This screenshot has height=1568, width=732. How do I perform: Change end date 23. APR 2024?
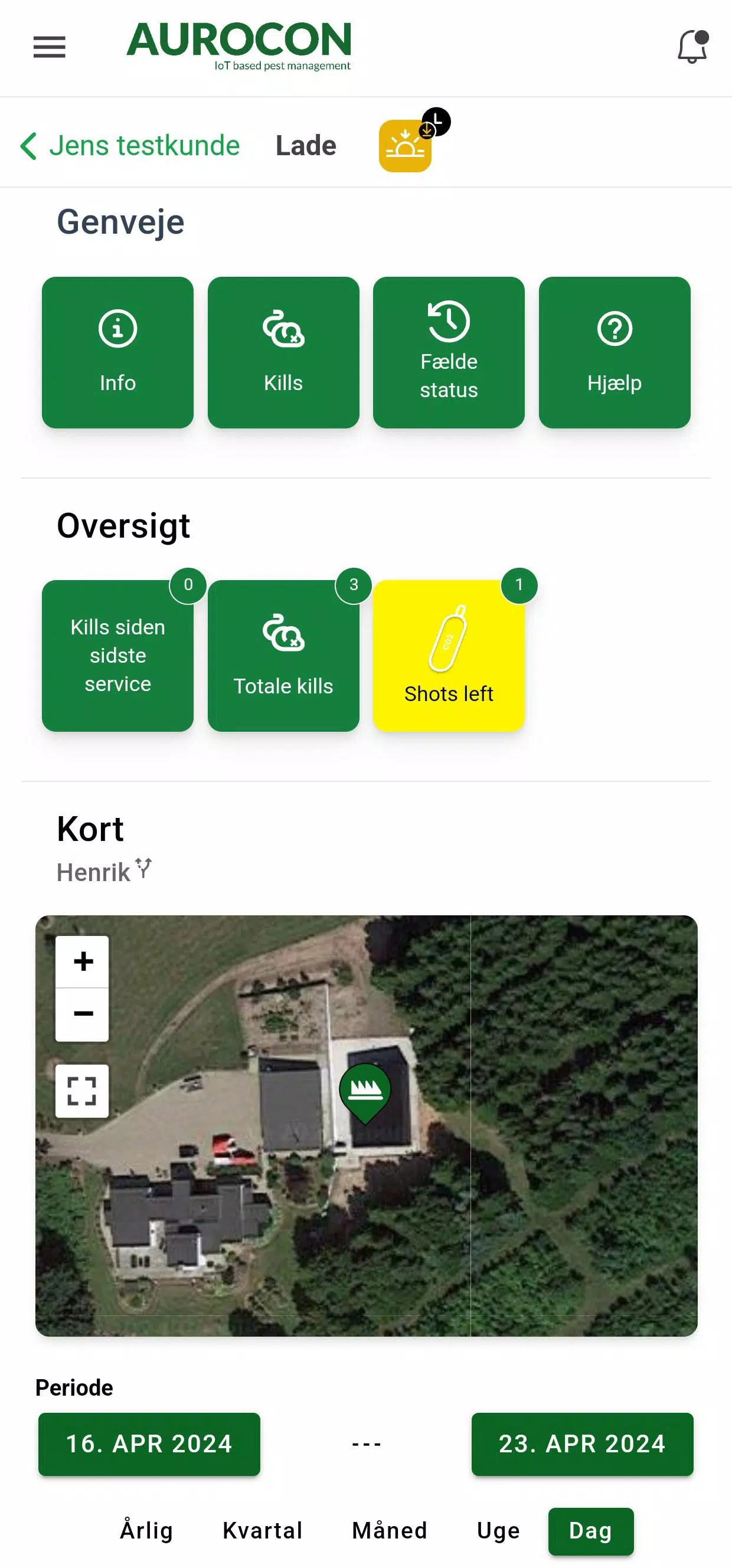point(582,1444)
